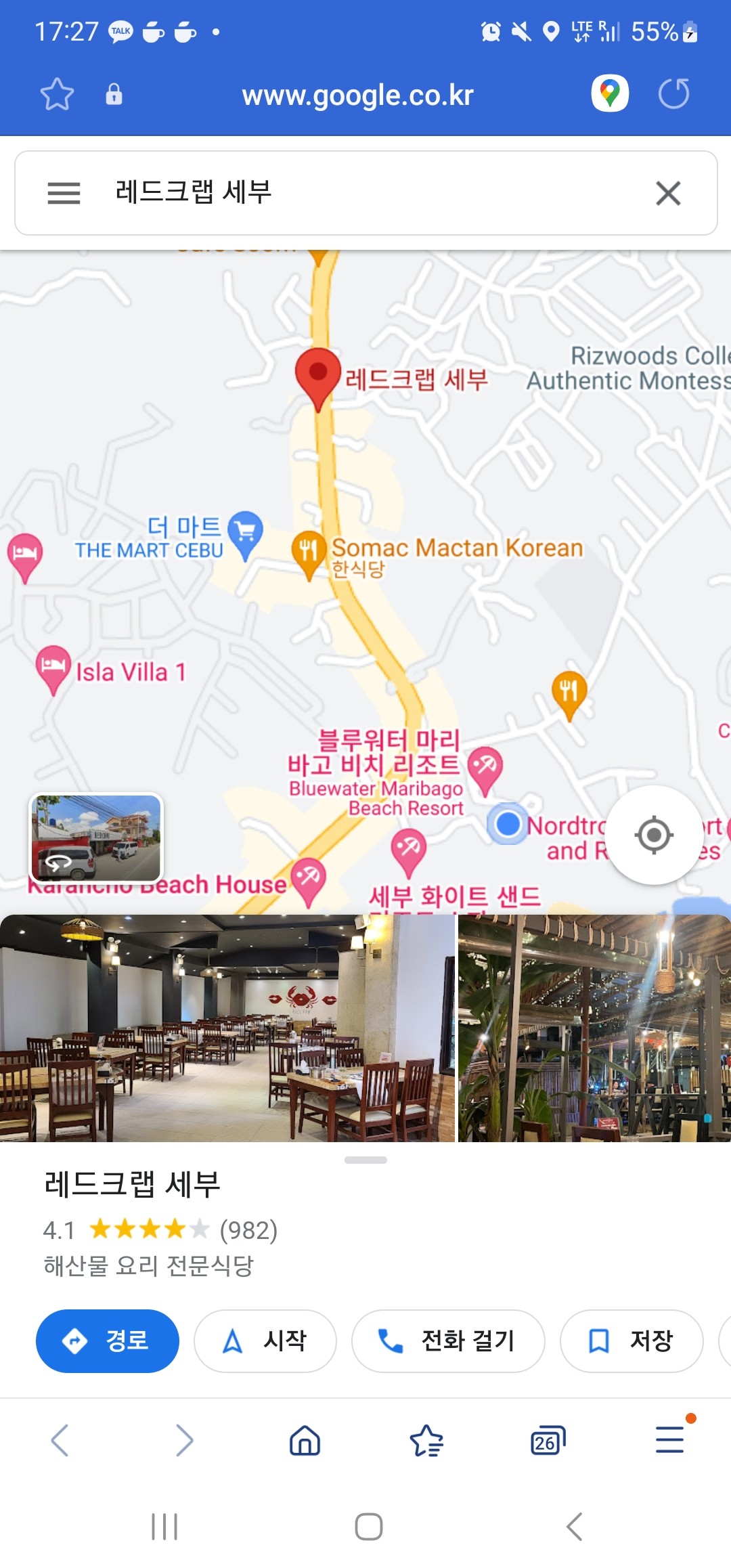
Task: Open the outdoor terrace photo
Action: (x=594, y=1028)
